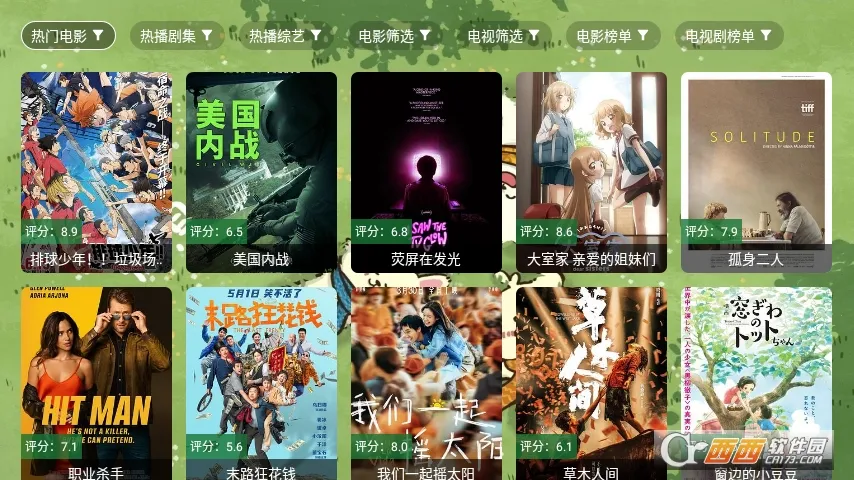Viewport: 854px width, 480px height.
Task: Switch to the 热播综艺 chip
Action: point(285,36)
